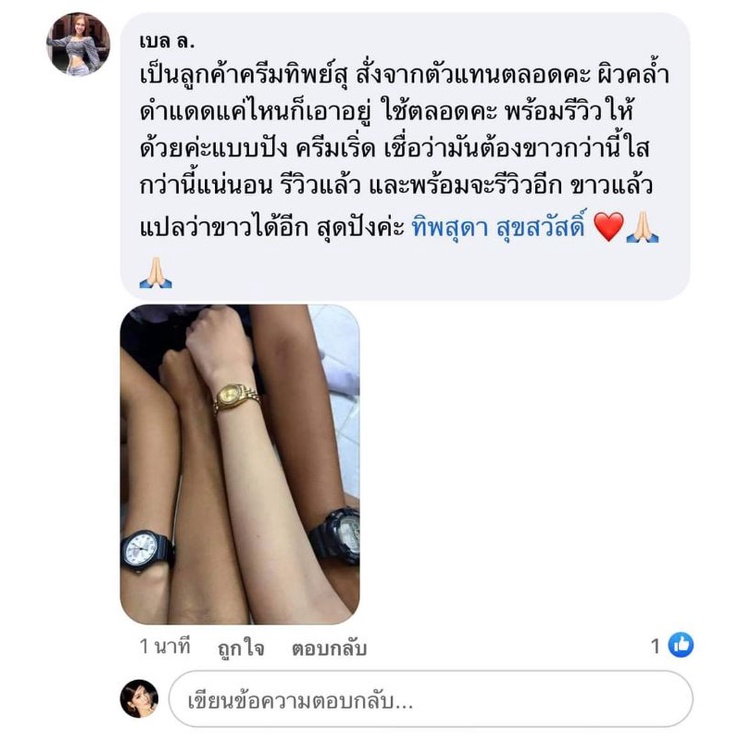Open the attached photo of arms with watches

(239, 464)
